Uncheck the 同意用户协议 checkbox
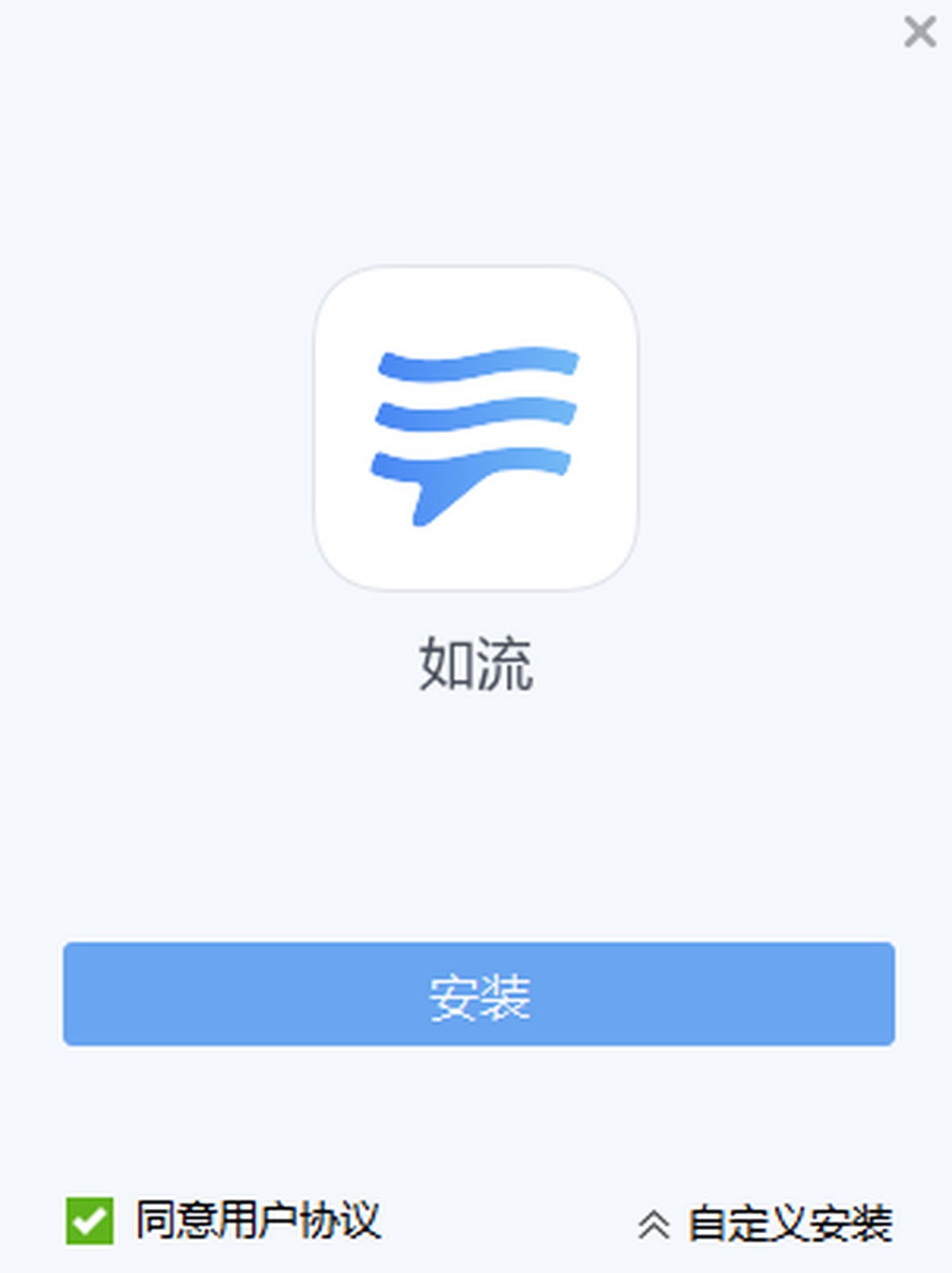 [x=90, y=1221]
